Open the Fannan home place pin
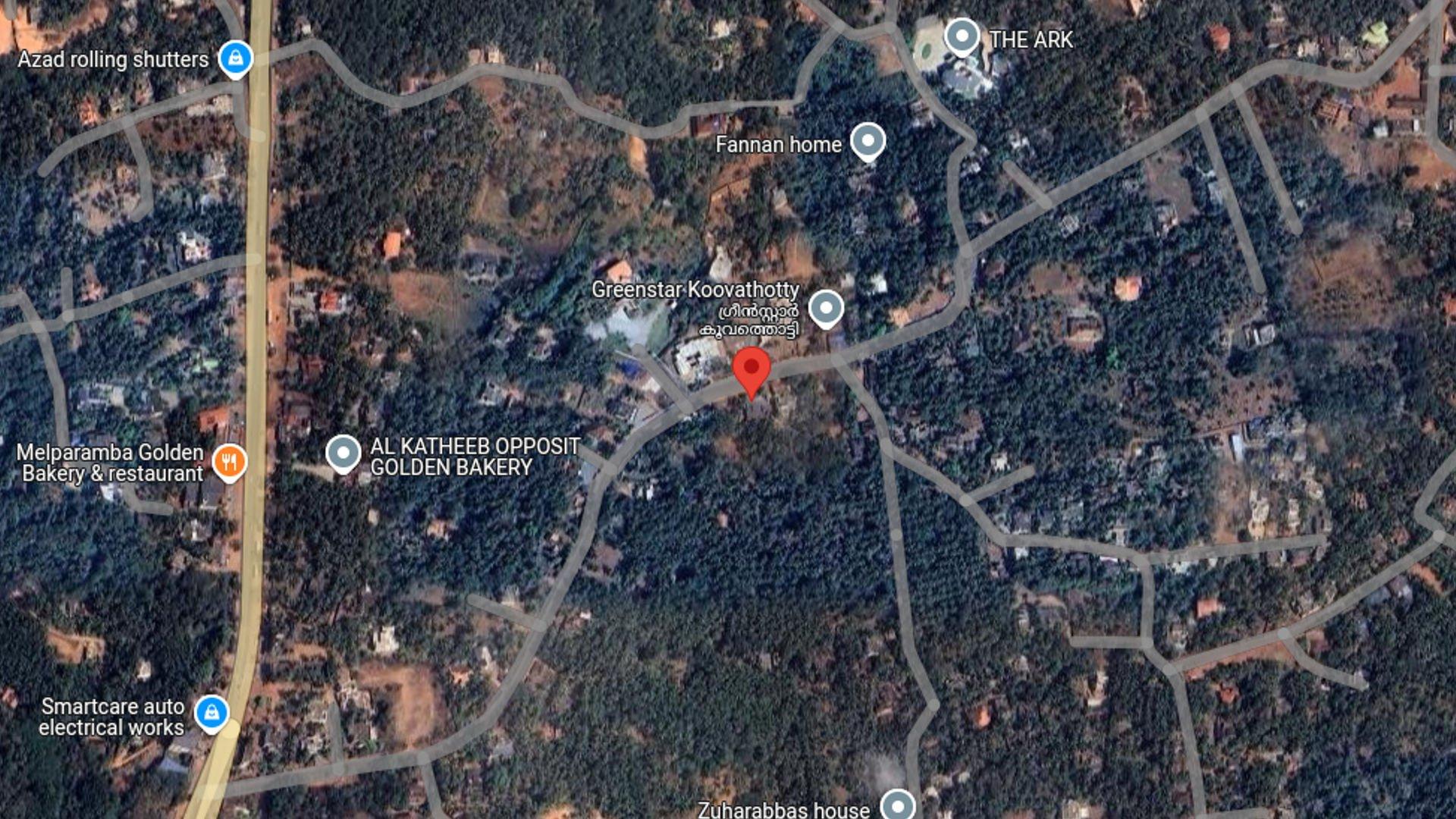 click(x=868, y=141)
